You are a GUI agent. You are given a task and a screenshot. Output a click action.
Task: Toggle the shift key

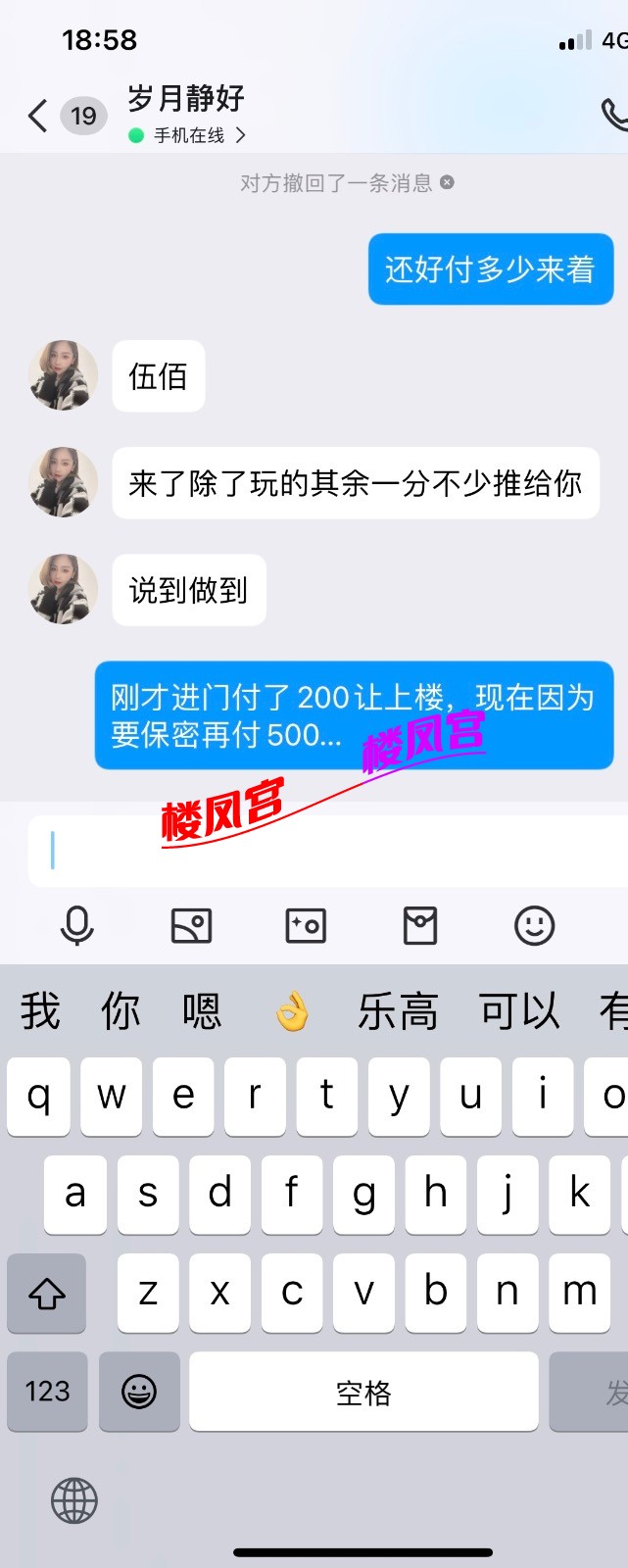[x=47, y=1294]
